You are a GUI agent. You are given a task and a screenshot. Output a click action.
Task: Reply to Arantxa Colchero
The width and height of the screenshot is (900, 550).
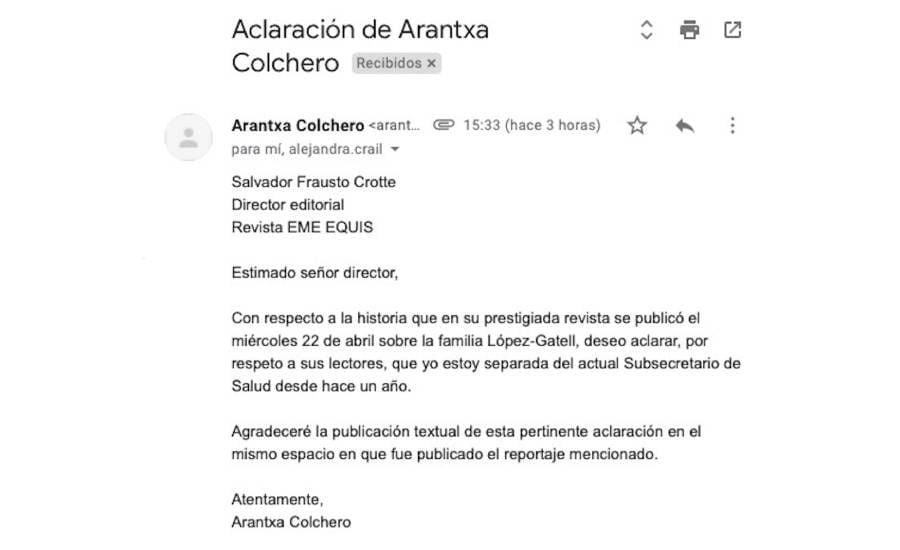pyautogui.click(x=685, y=126)
